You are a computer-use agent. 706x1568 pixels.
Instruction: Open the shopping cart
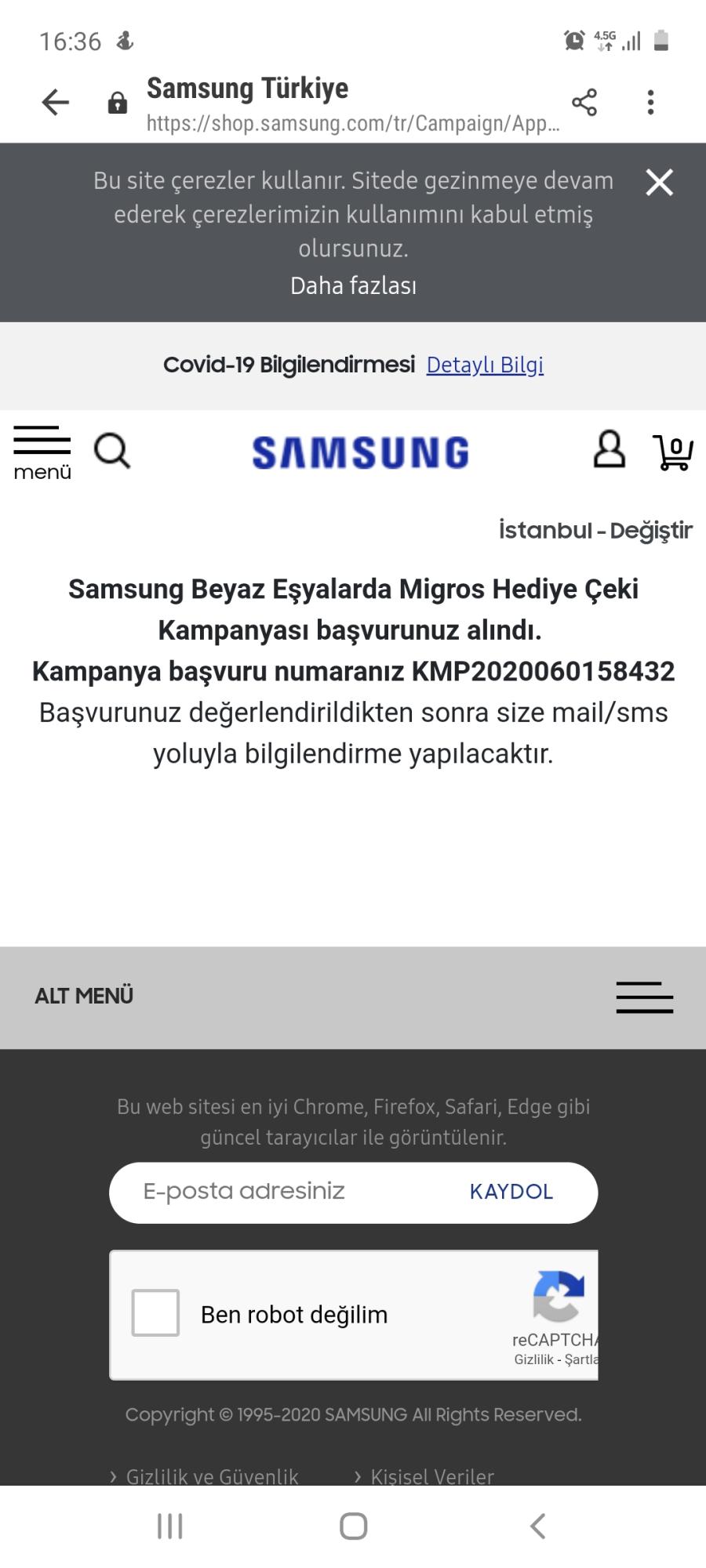(x=673, y=452)
